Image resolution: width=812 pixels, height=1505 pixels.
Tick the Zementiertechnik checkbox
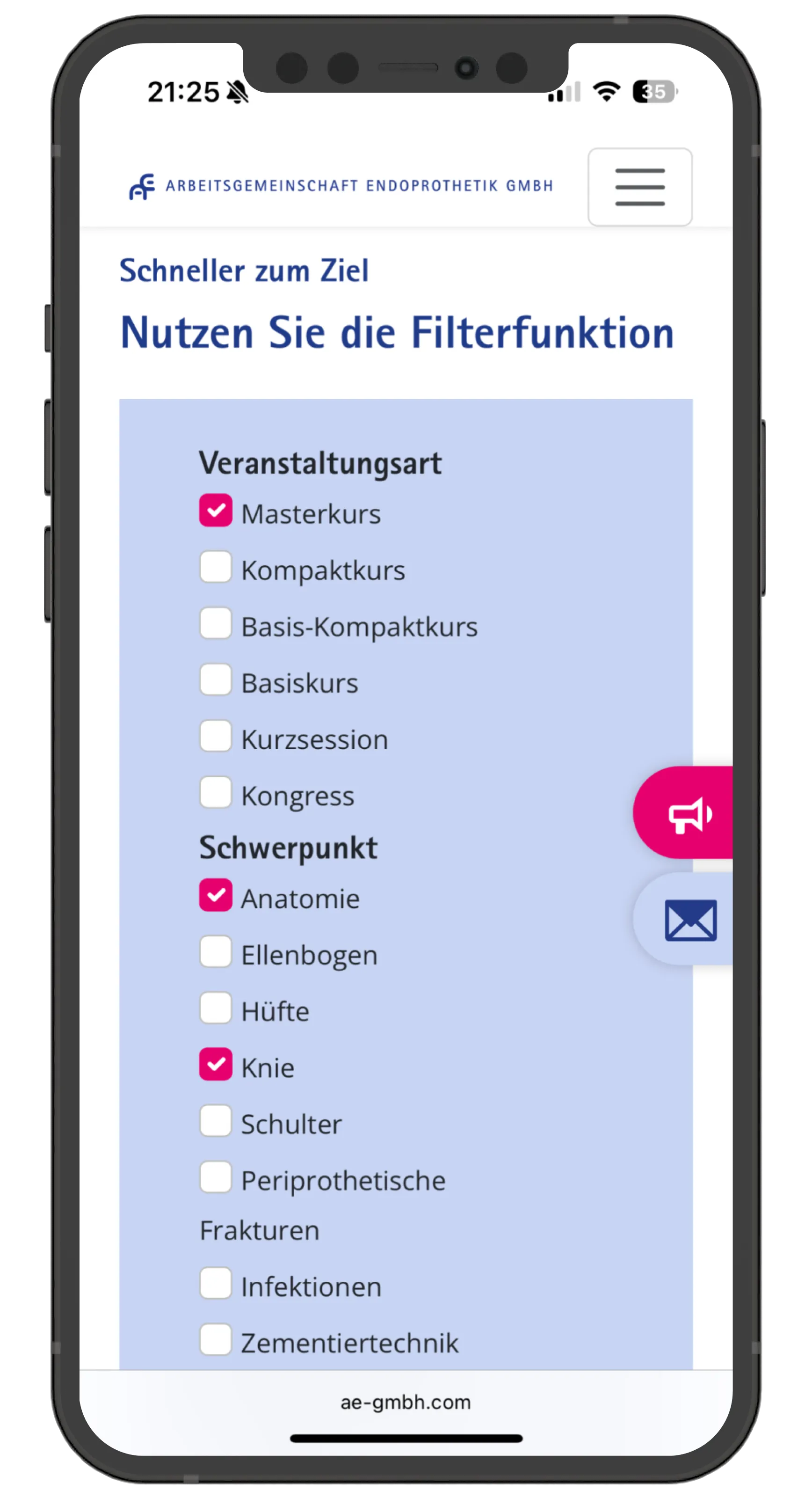(216, 1339)
